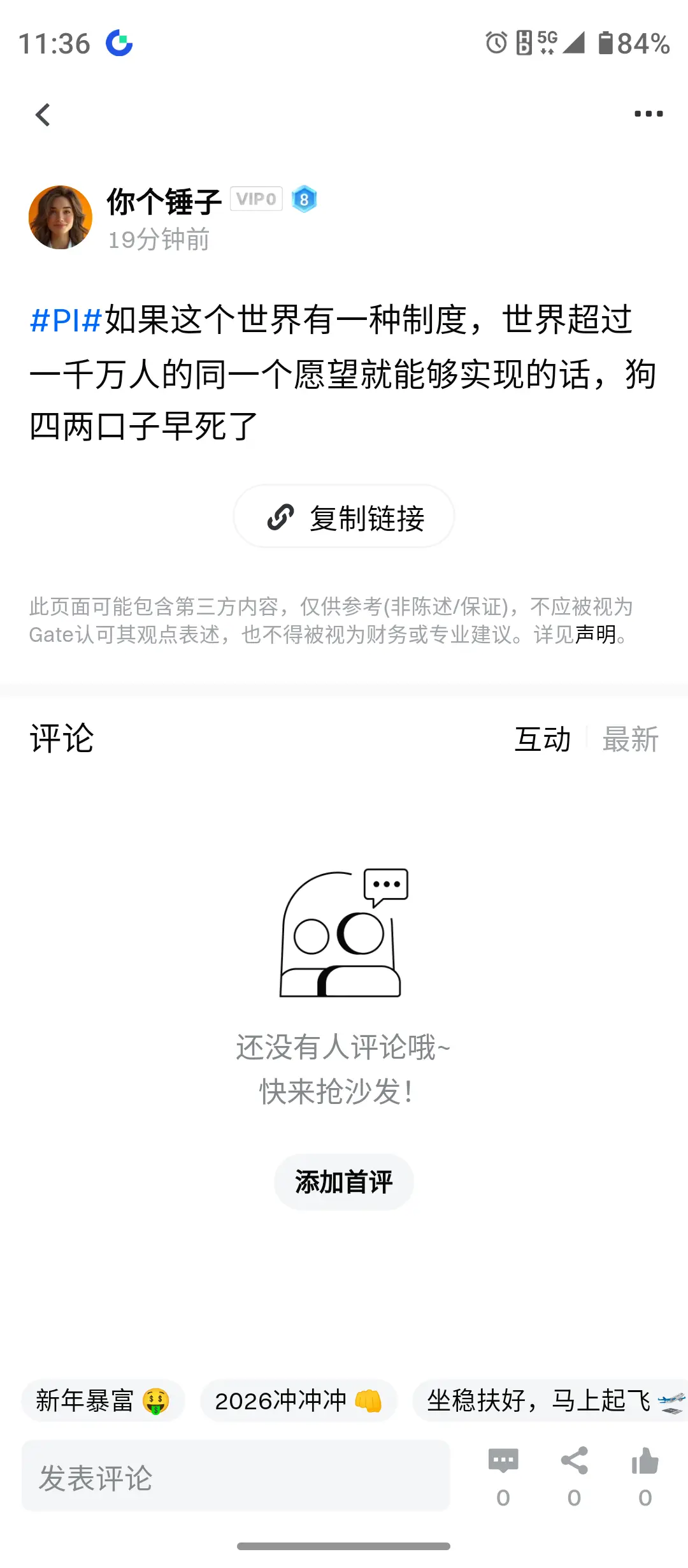Tap the thumbs-up like icon
The image size is (688, 1568).
[x=647, y=1460]
